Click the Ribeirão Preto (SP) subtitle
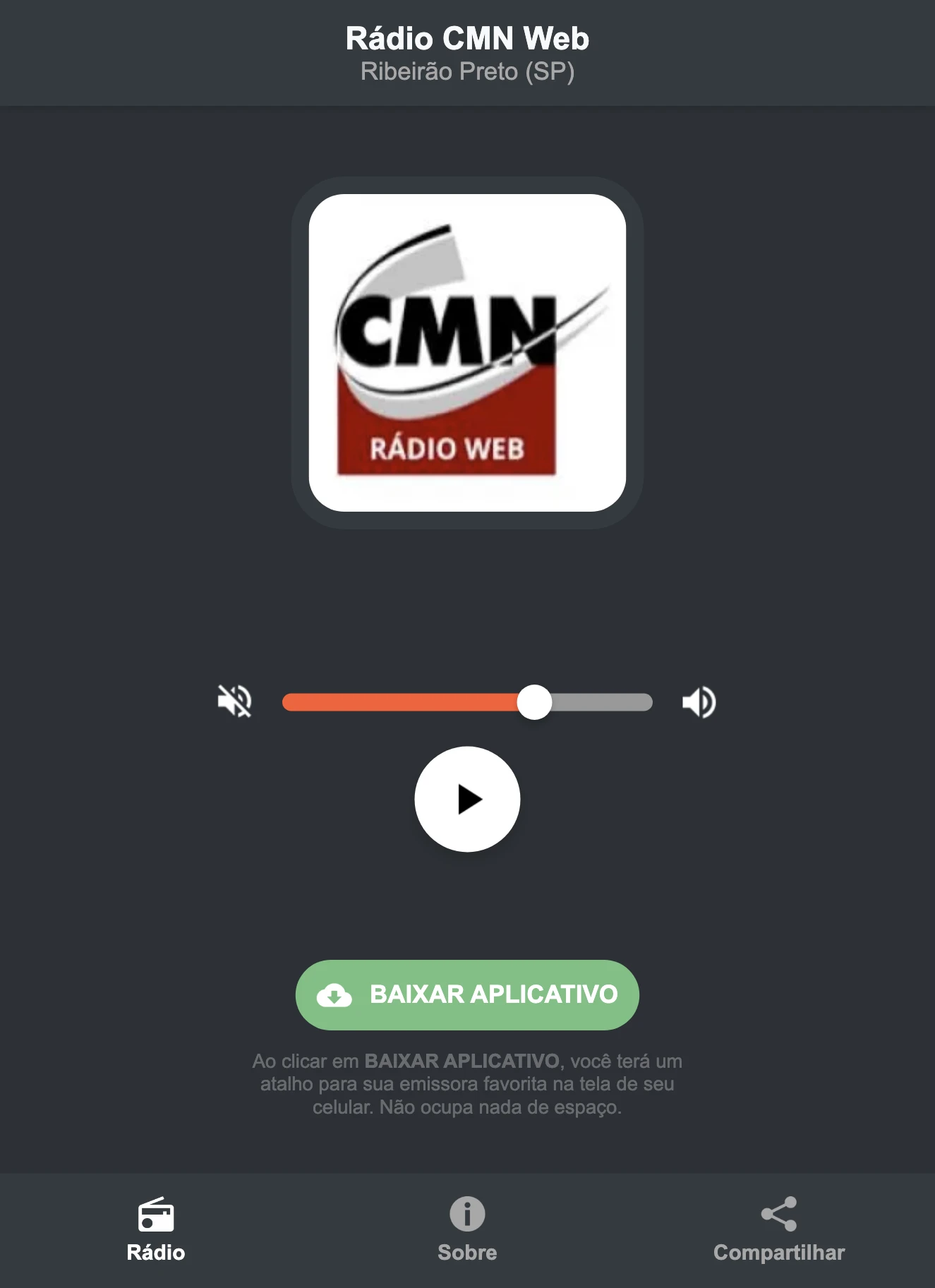This screenshot has width=935, height=1288. [467, 71]
